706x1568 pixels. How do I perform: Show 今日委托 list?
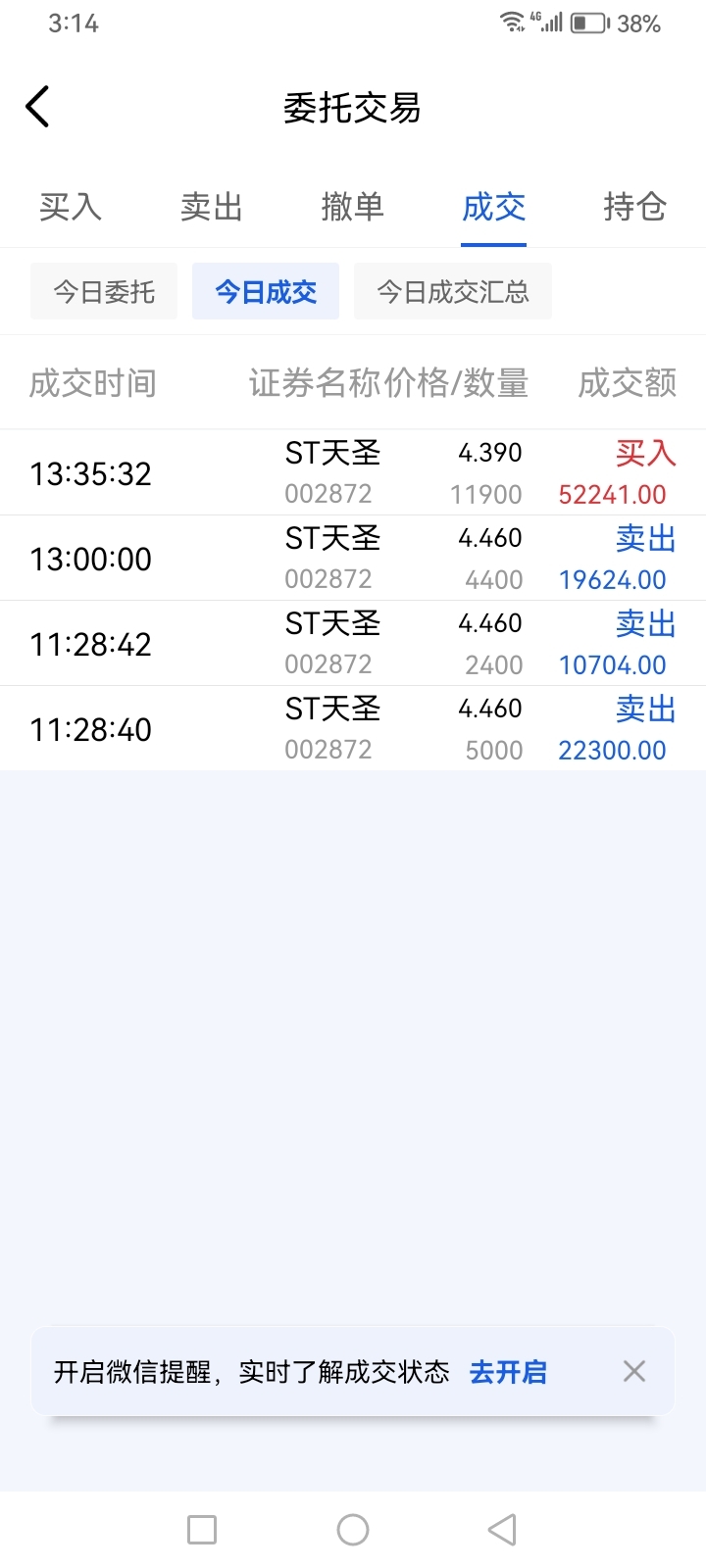[104, 291]
